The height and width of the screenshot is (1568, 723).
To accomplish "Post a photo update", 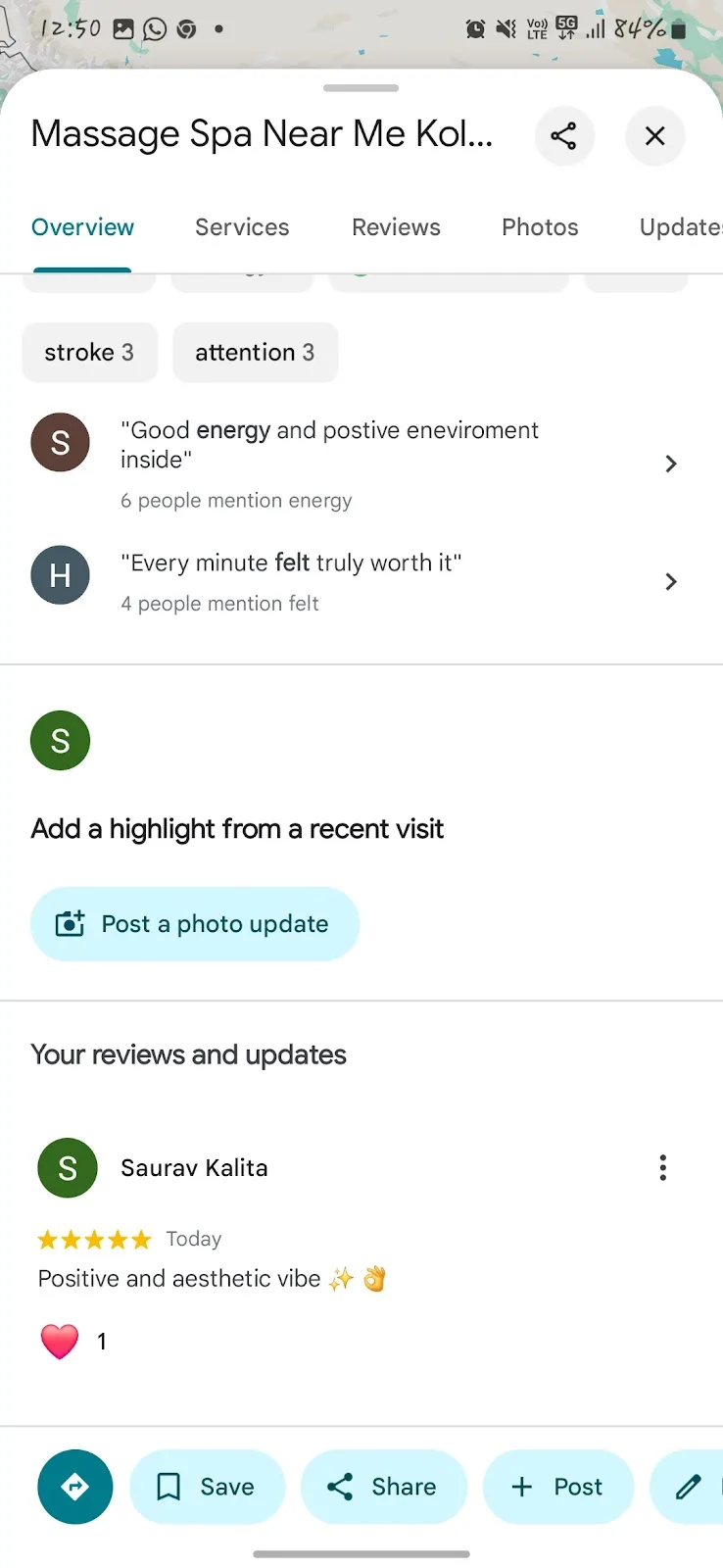I will (x=195, y=924).
